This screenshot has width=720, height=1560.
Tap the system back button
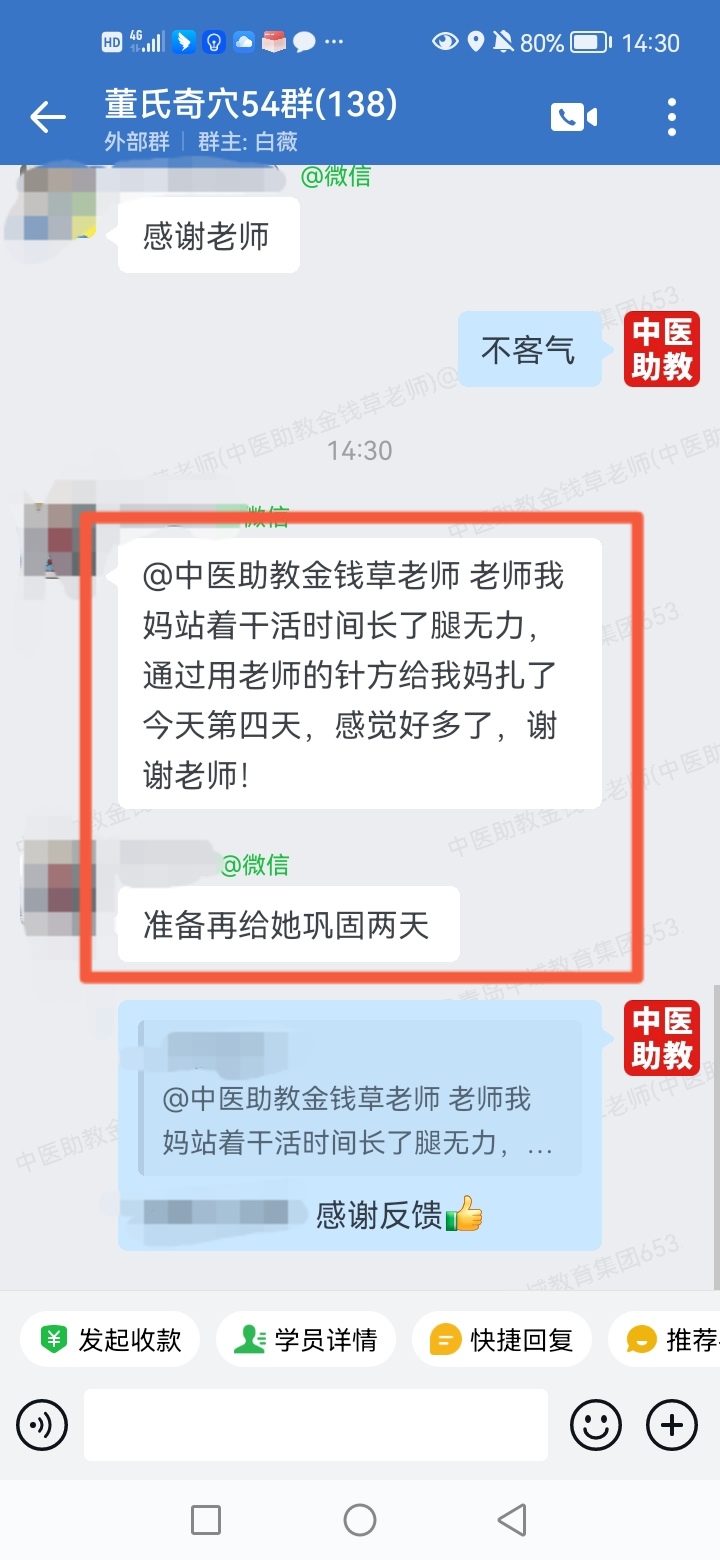pyautogui.click(x=512, y=1520)
